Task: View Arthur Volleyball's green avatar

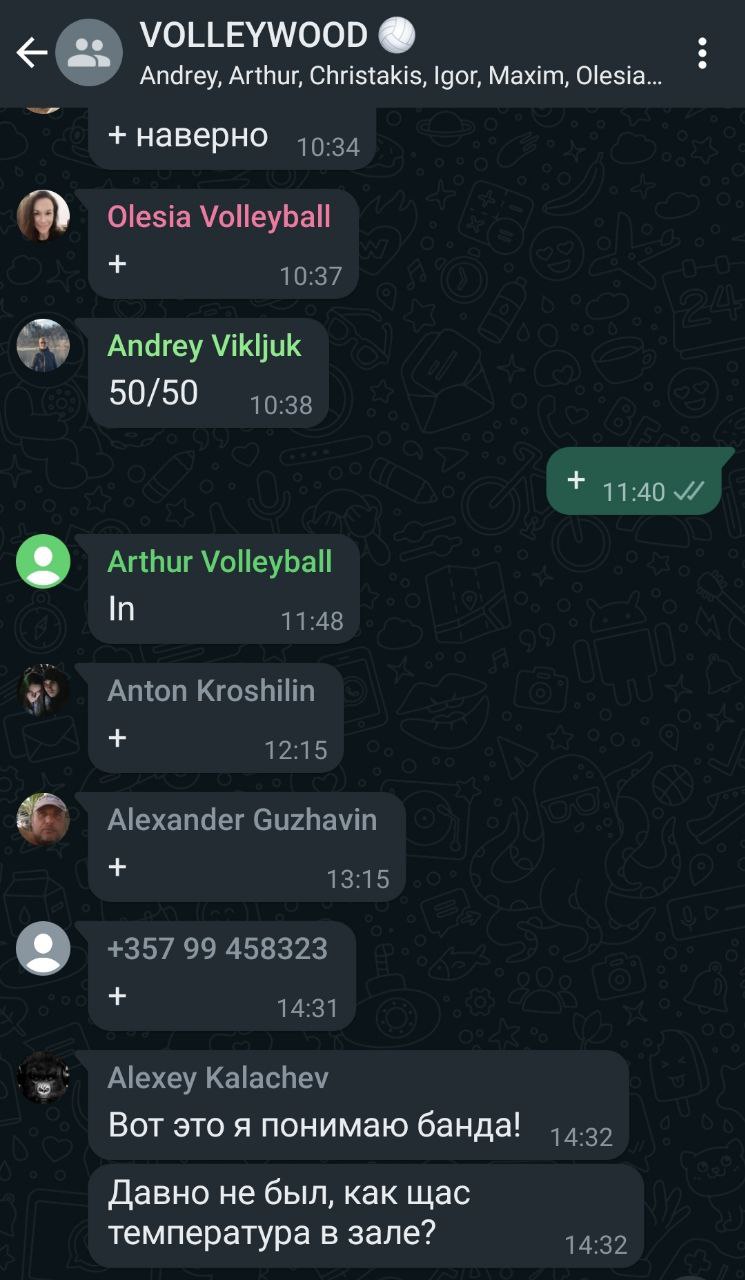Action: click(43, 561)
